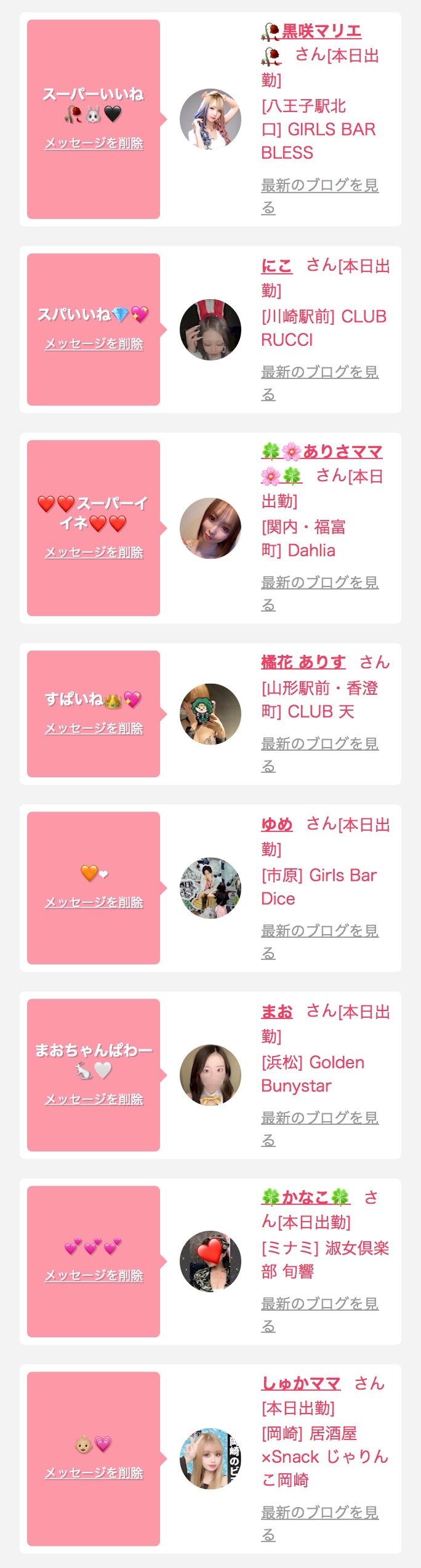View latest blog of かなこ

tap(319, 1304)
